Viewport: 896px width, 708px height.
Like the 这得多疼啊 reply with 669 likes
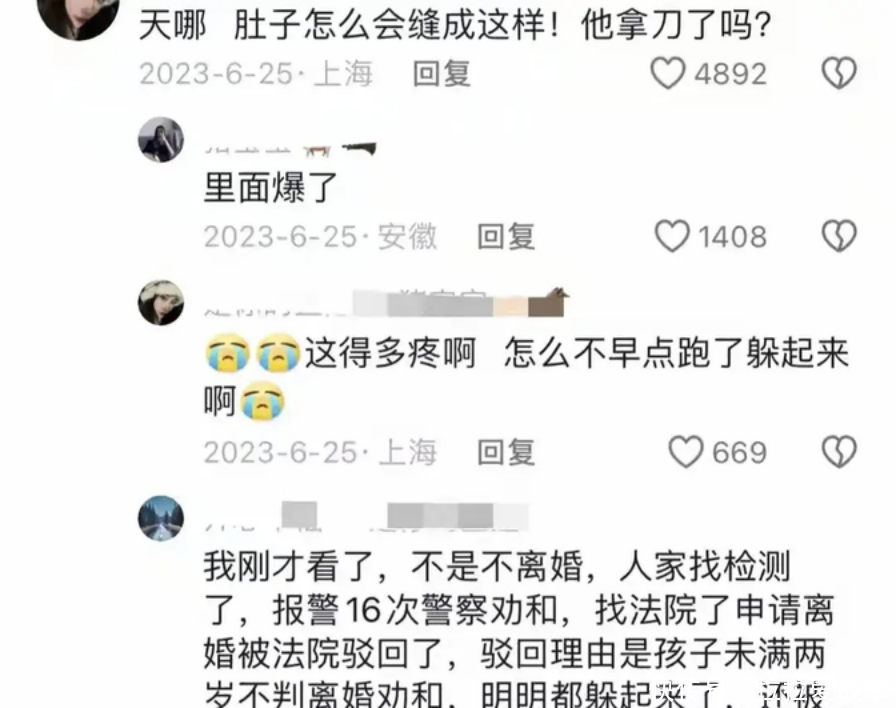686,452
